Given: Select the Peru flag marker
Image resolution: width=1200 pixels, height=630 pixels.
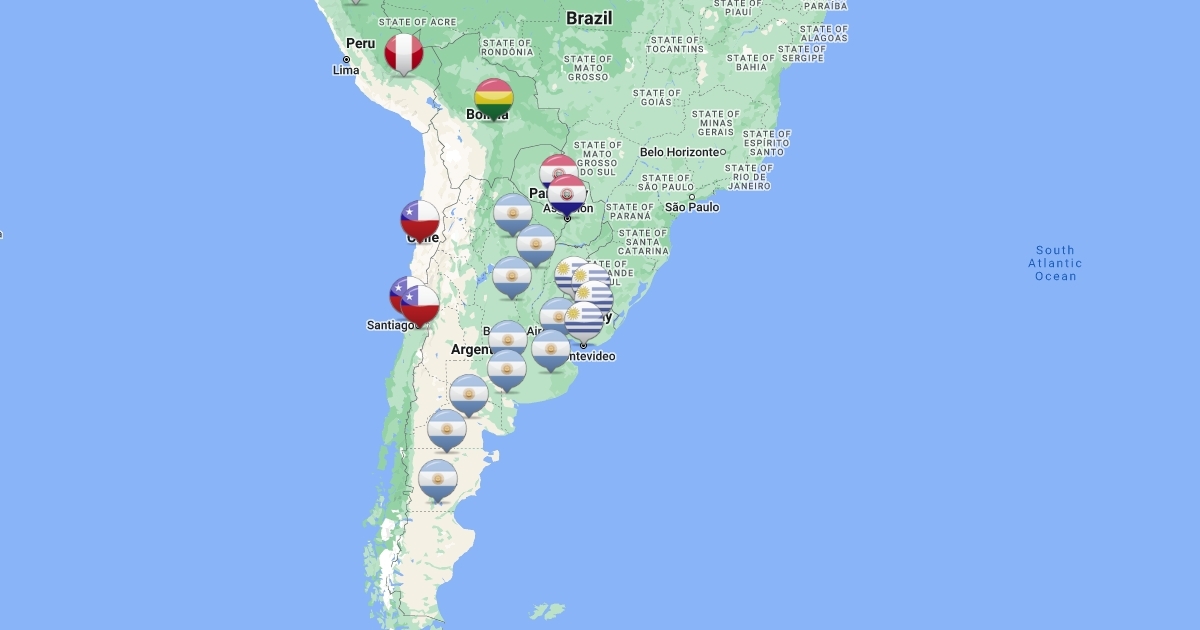Looking at the screenshot, I should coord(404,53).
